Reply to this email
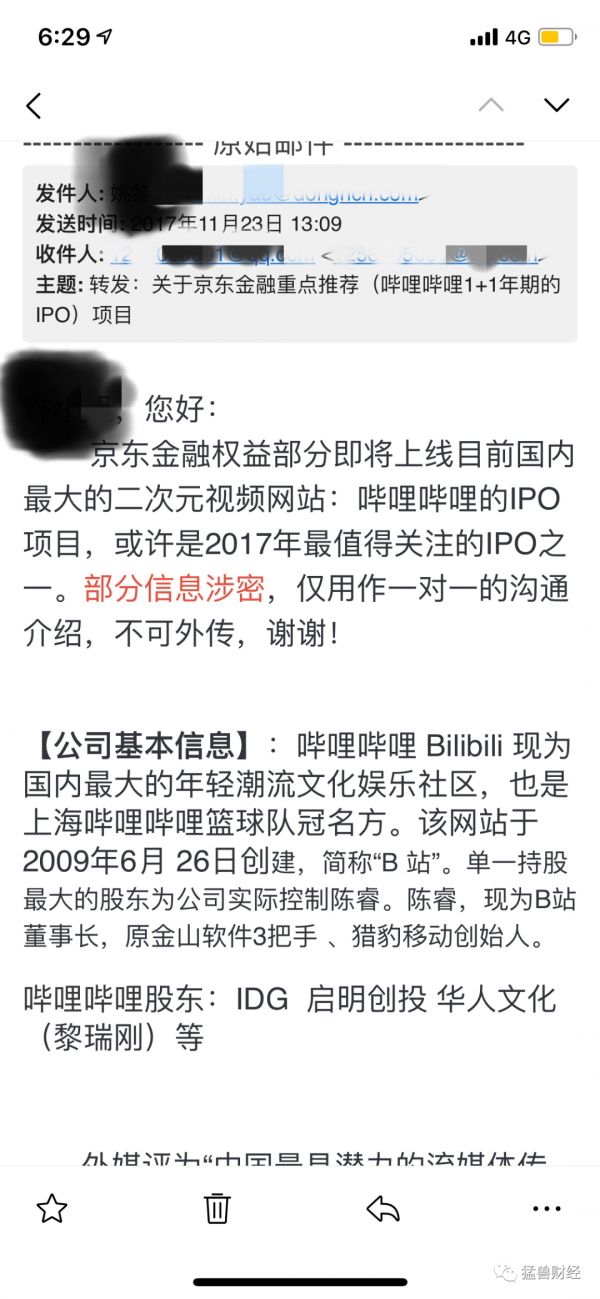 click(x=383, y=1208)
